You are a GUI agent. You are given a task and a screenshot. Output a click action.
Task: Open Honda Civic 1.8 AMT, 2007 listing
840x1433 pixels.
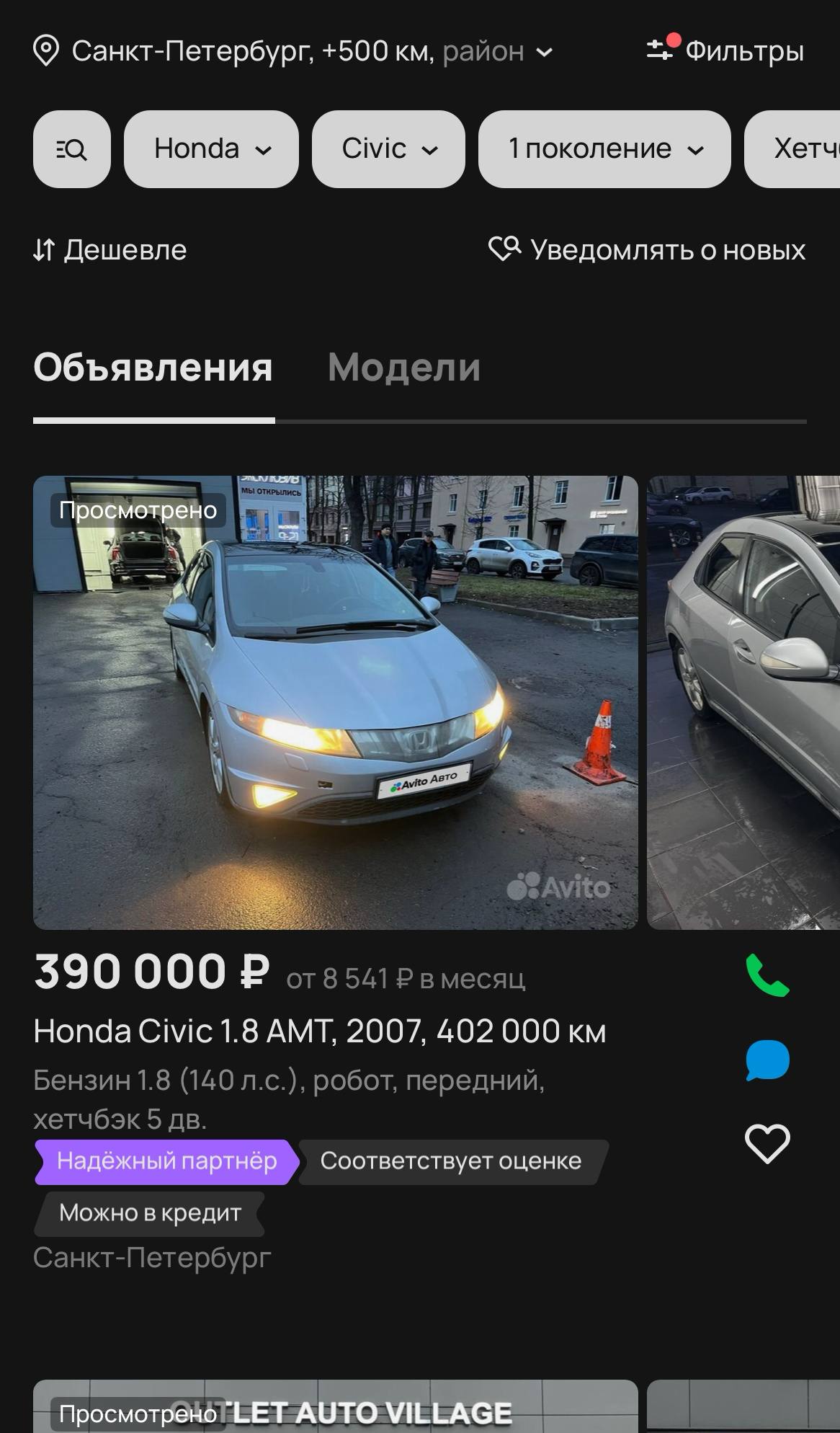(x=319, y=1032)
